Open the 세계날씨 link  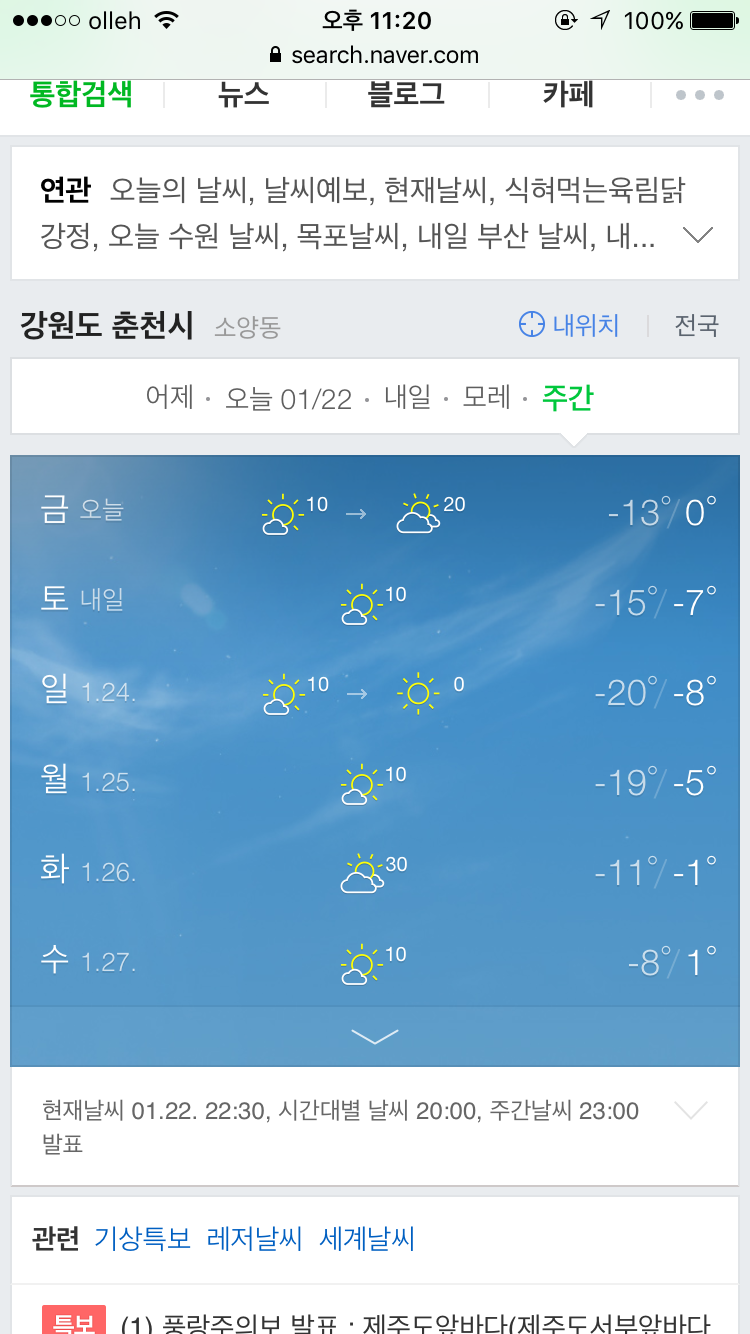pyautogui.click(x=366, y=1240)
